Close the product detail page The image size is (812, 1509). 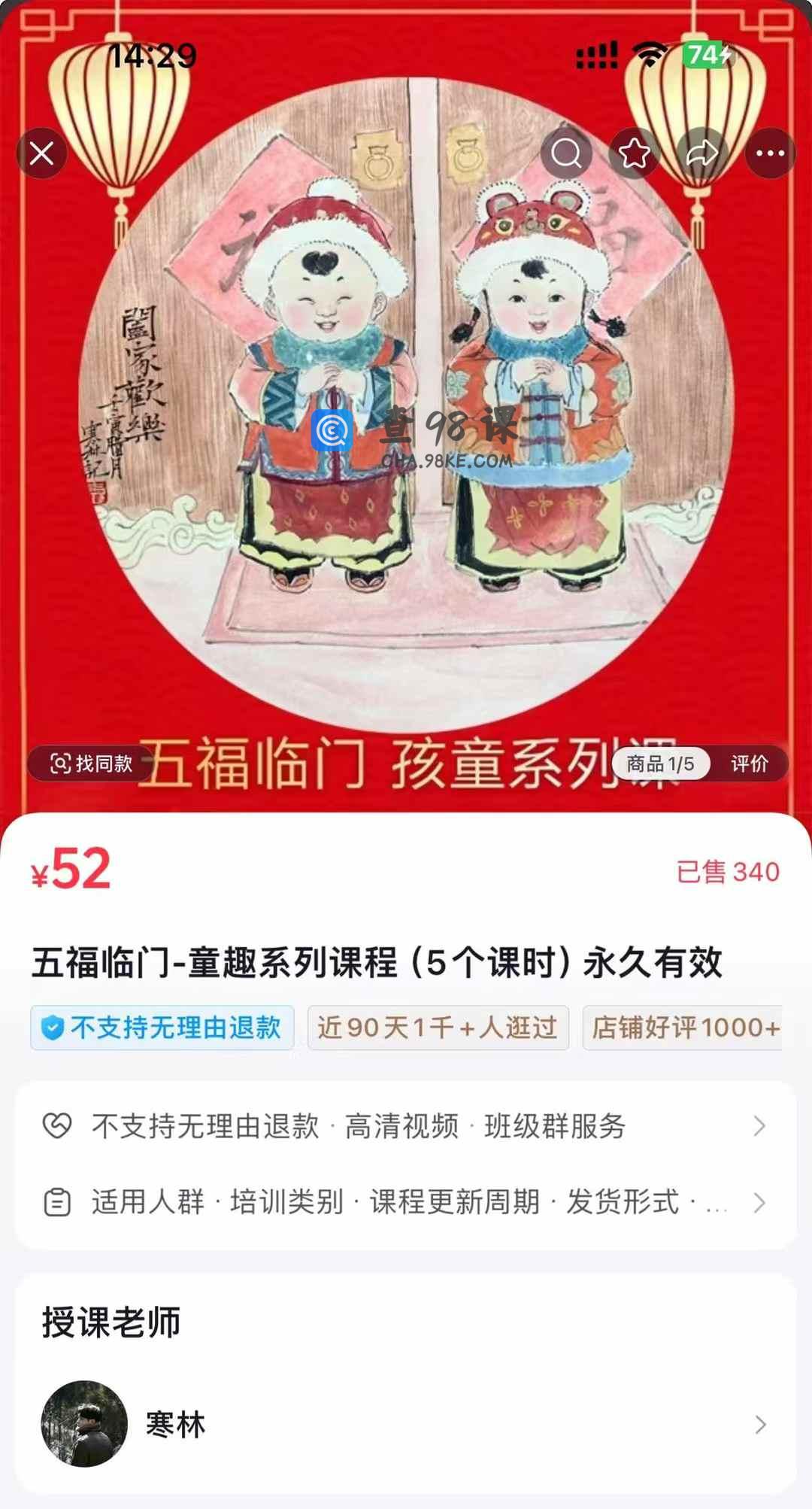click(41, 153)
